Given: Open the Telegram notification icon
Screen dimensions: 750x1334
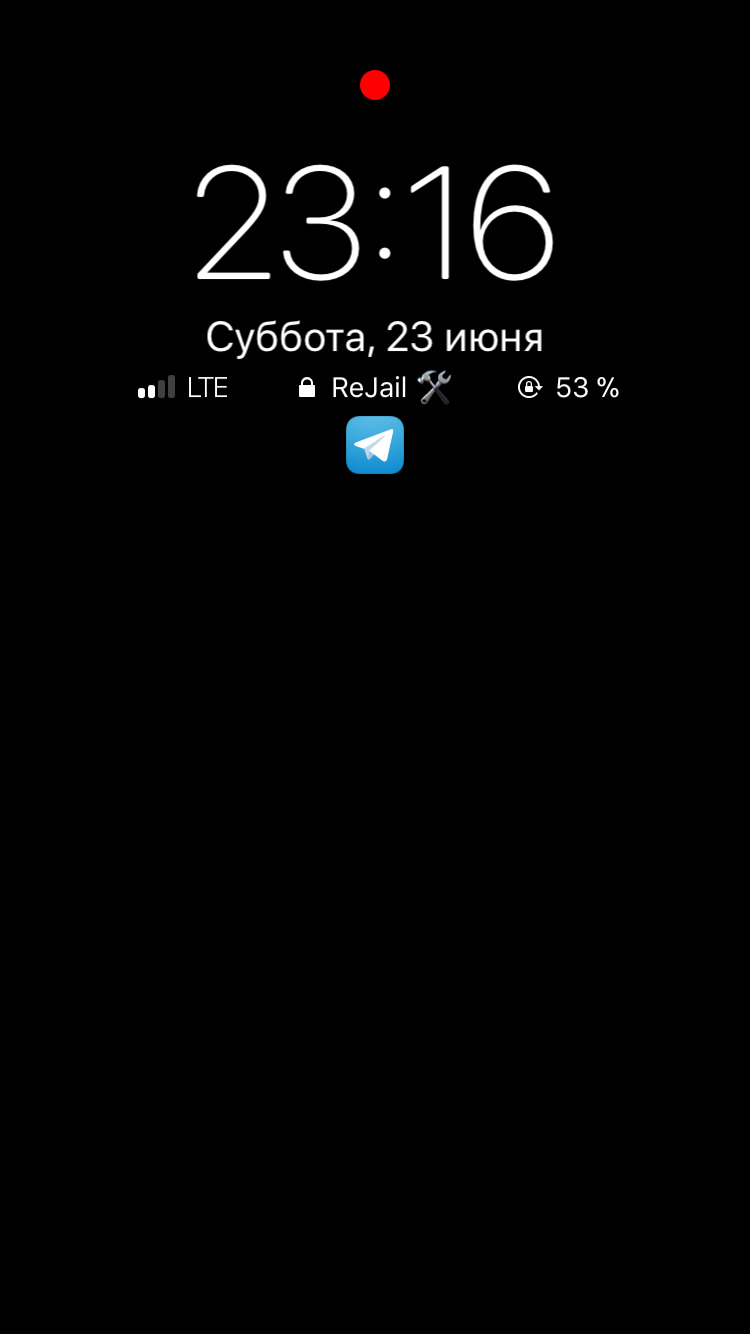Looking at the screenshot, I should pyautogui.click(x=375, y=445).
